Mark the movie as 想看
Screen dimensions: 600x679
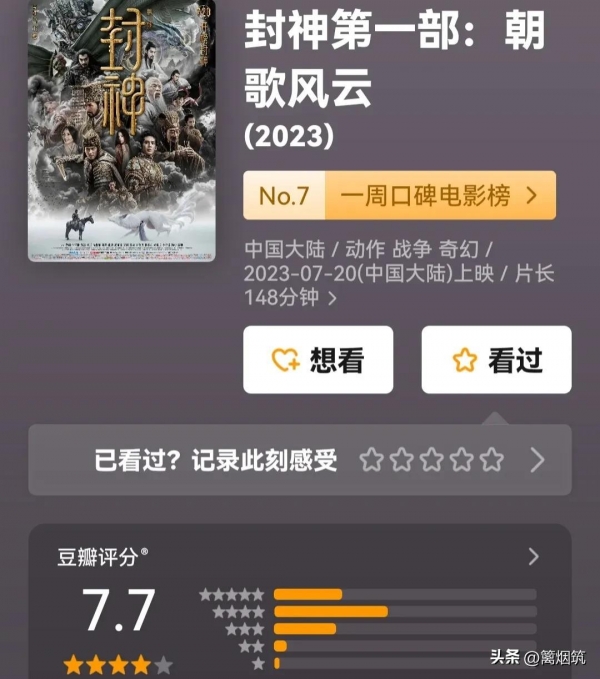(x=318, y=360)
